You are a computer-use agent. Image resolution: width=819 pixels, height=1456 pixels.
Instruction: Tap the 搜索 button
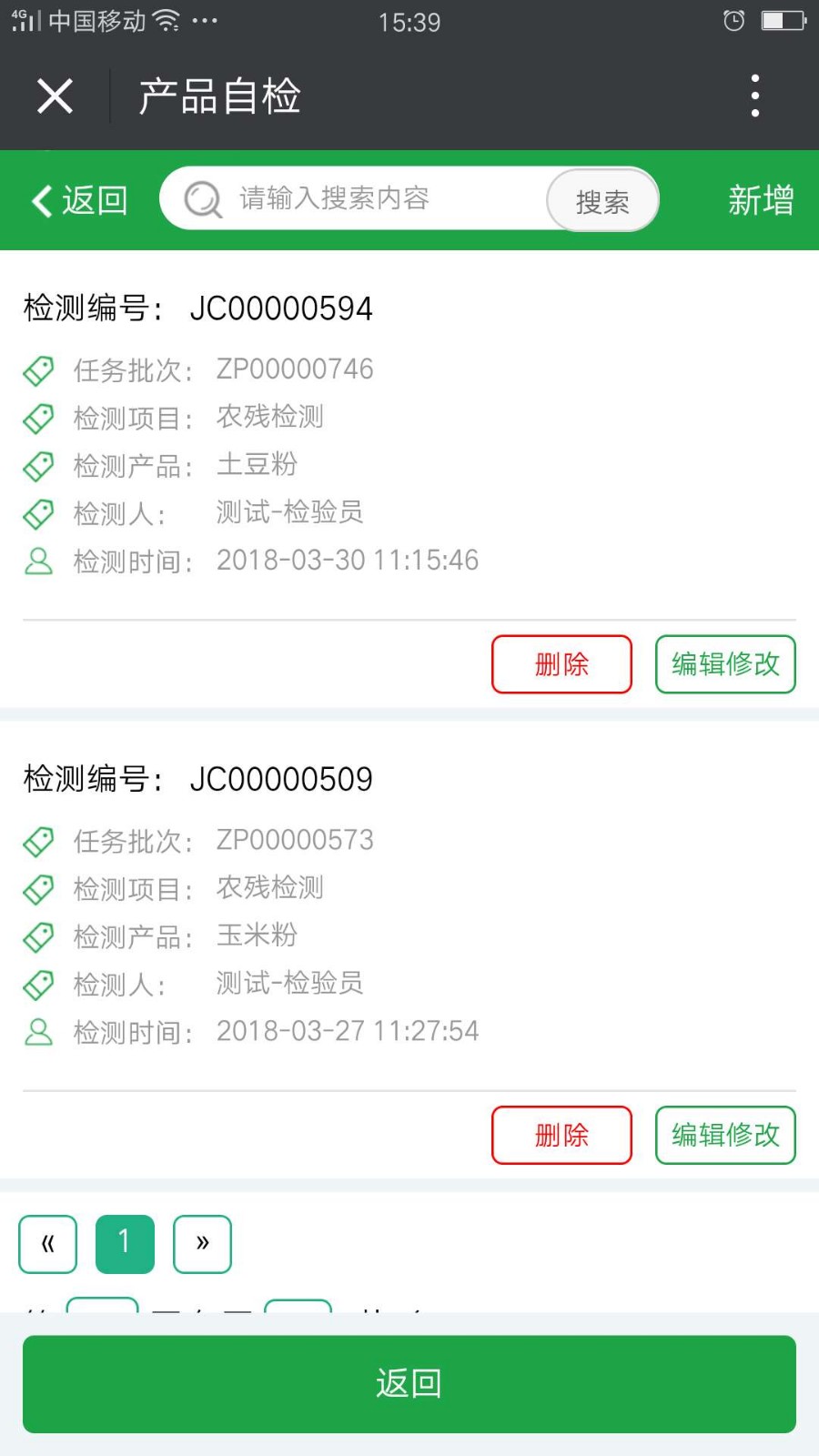[602, 200]
